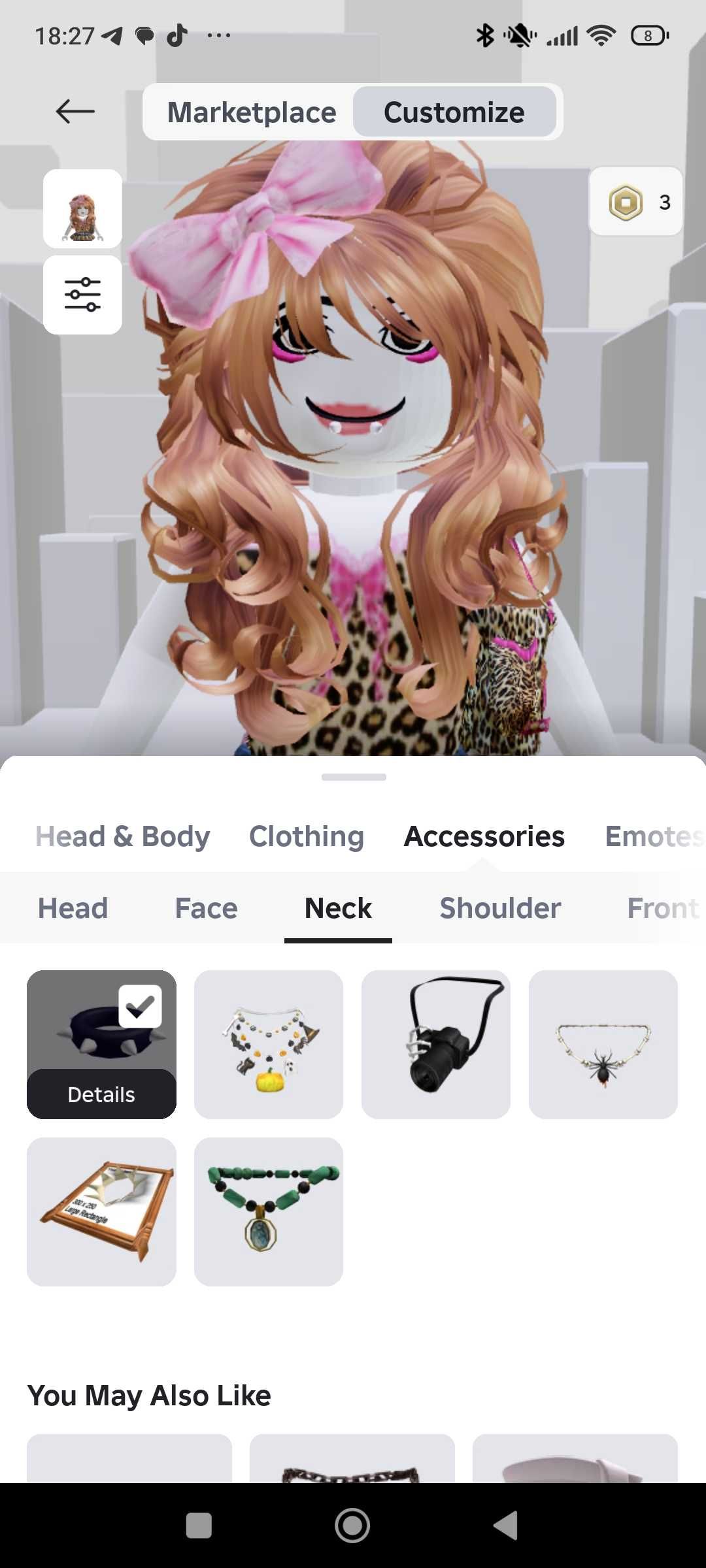The height and width of the screenshot is (1568, 706).
Task: Open the Clothing category
Action: coord(307,836)
